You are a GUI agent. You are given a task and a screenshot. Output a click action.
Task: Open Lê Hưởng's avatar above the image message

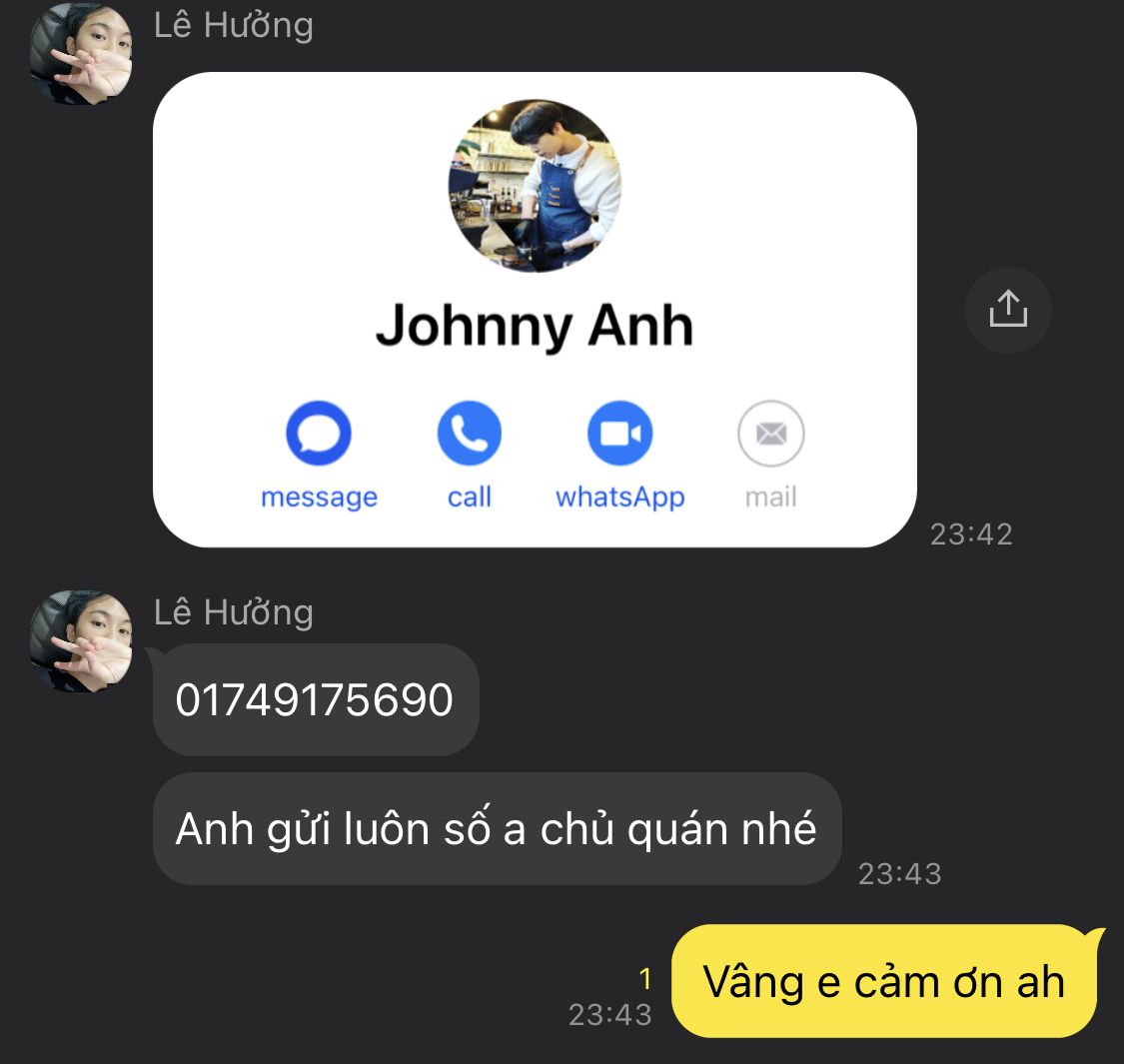(81, 53)
